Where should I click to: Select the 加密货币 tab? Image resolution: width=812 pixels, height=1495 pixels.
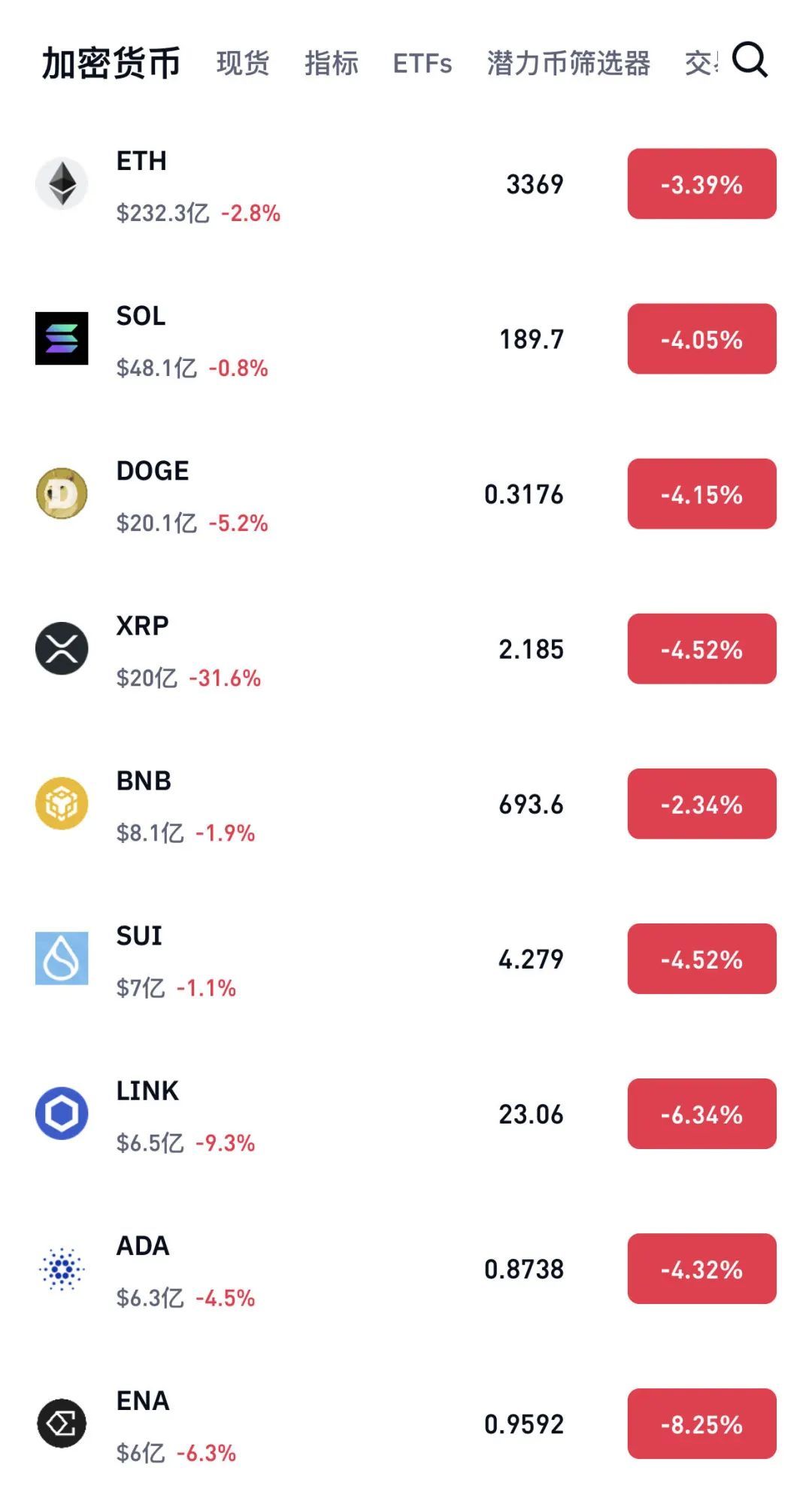point(111,63)
